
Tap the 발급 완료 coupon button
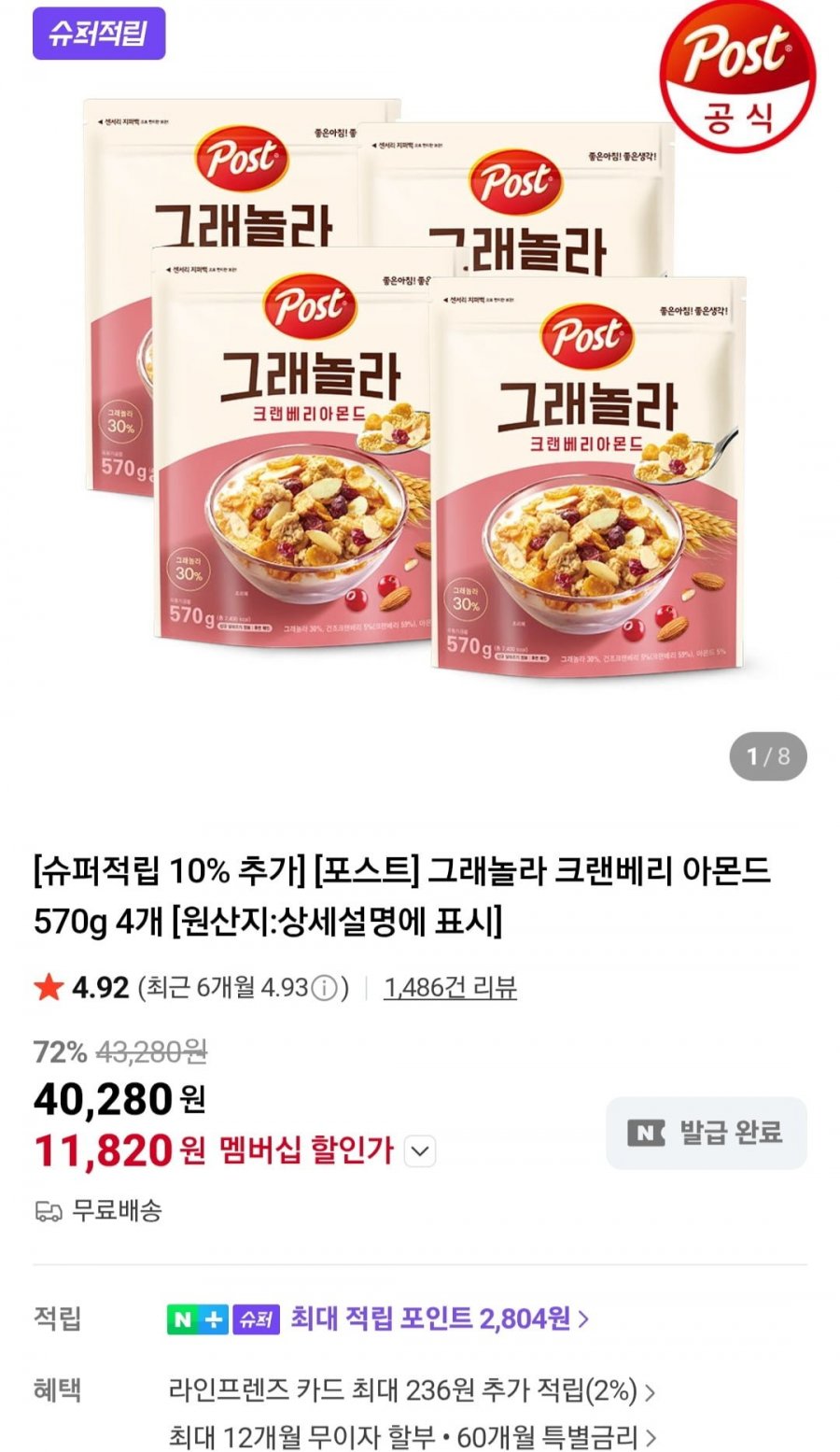point(707,1133)
